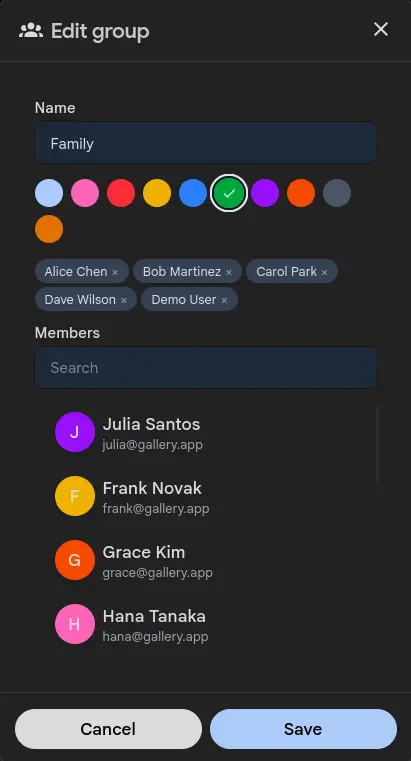
Task: Tap the member Search field
Action: [x=206, y=367]
